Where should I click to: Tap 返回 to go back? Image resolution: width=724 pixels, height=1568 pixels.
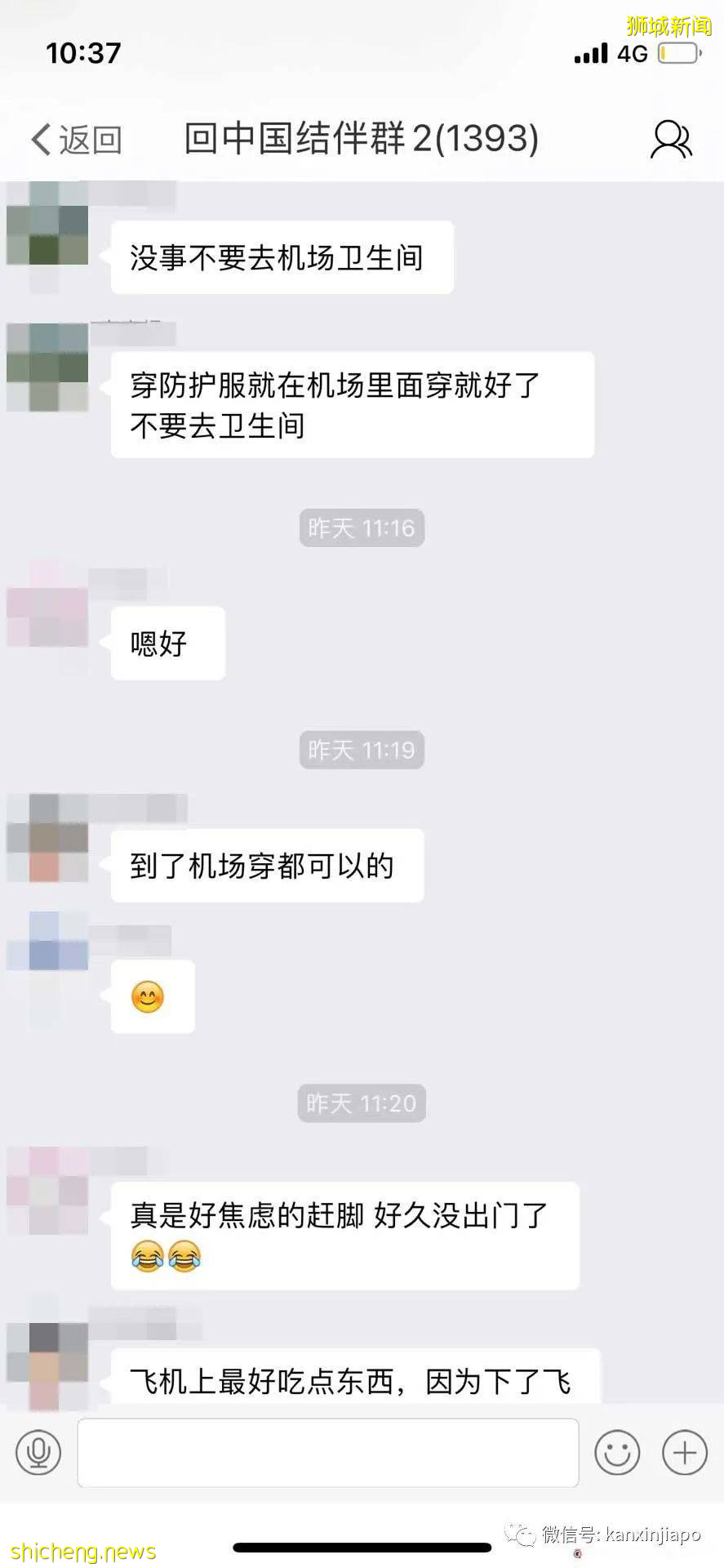[x=90, y=139]
